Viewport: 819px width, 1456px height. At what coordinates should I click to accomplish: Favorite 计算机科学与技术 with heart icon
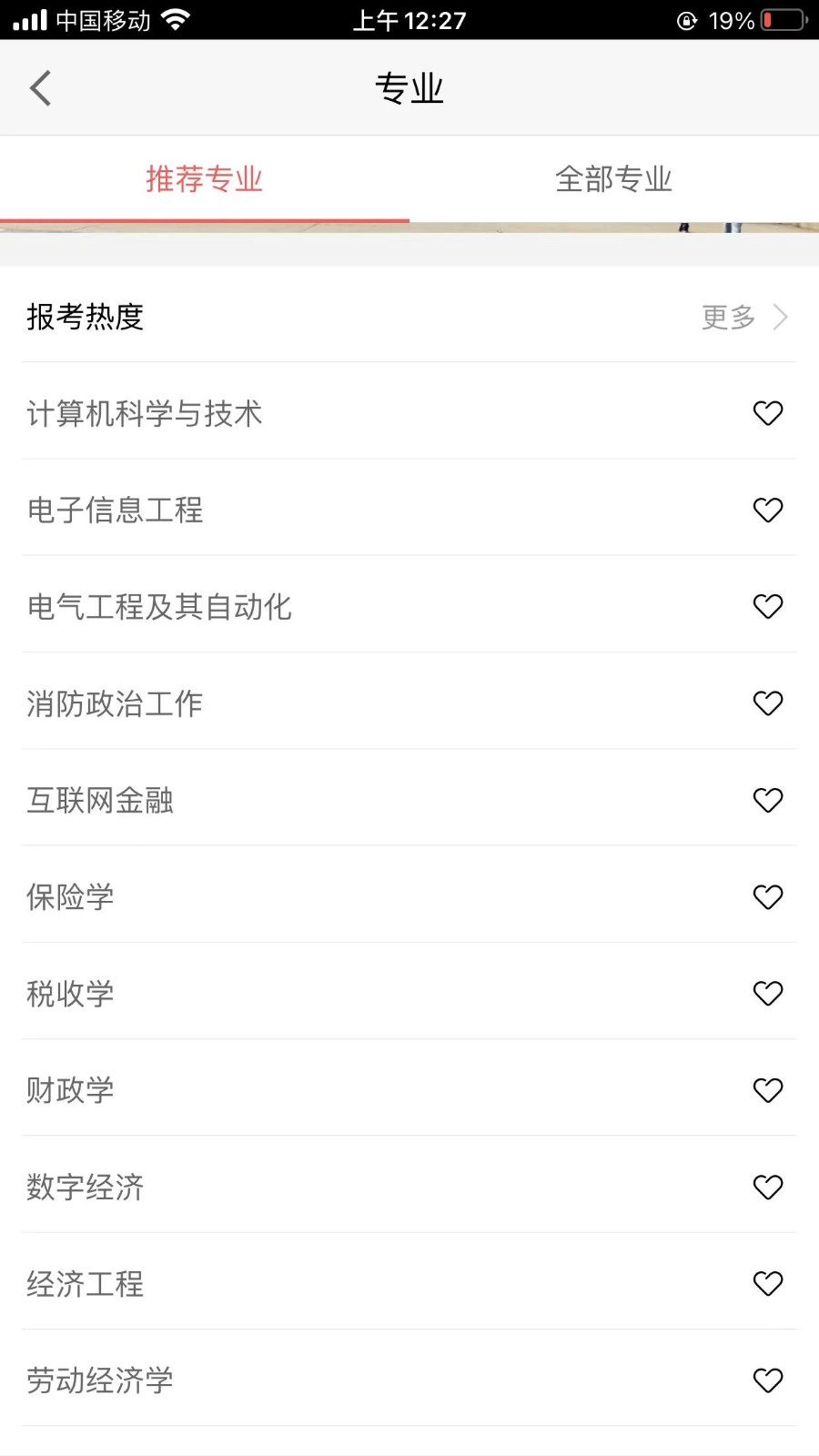coord(768,412)
